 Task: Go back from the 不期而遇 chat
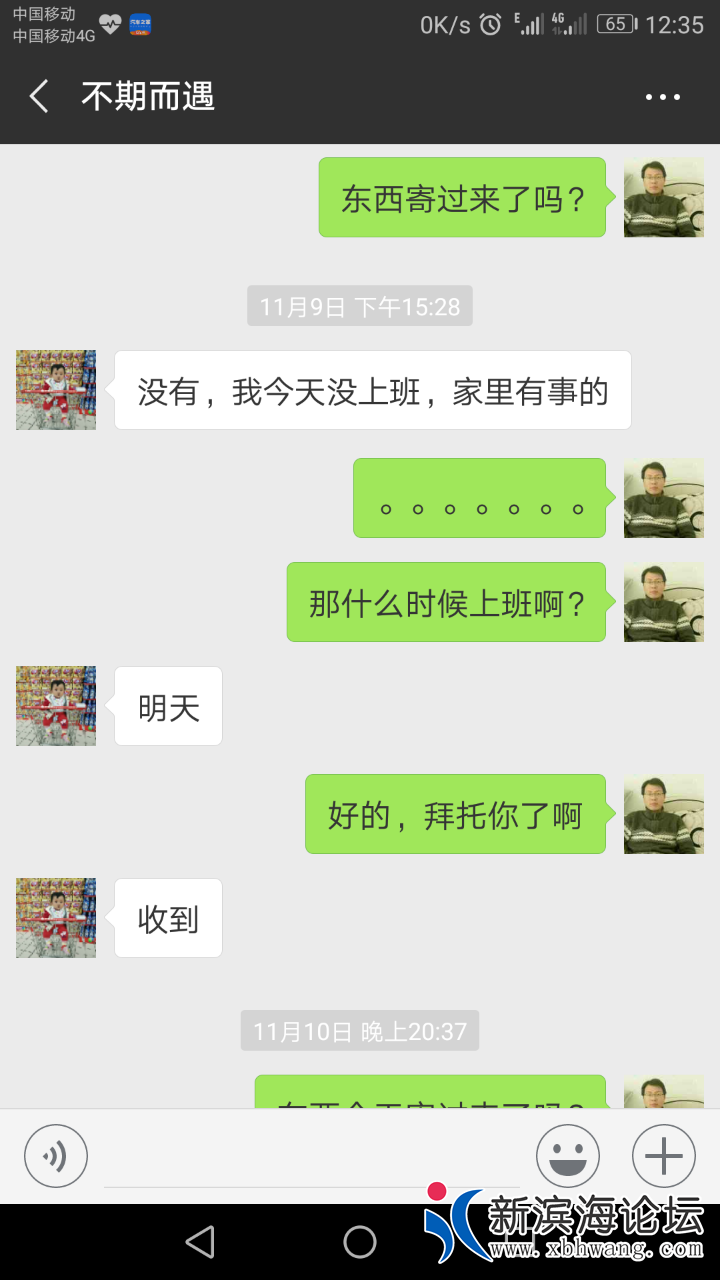click(x=39, y=97)
